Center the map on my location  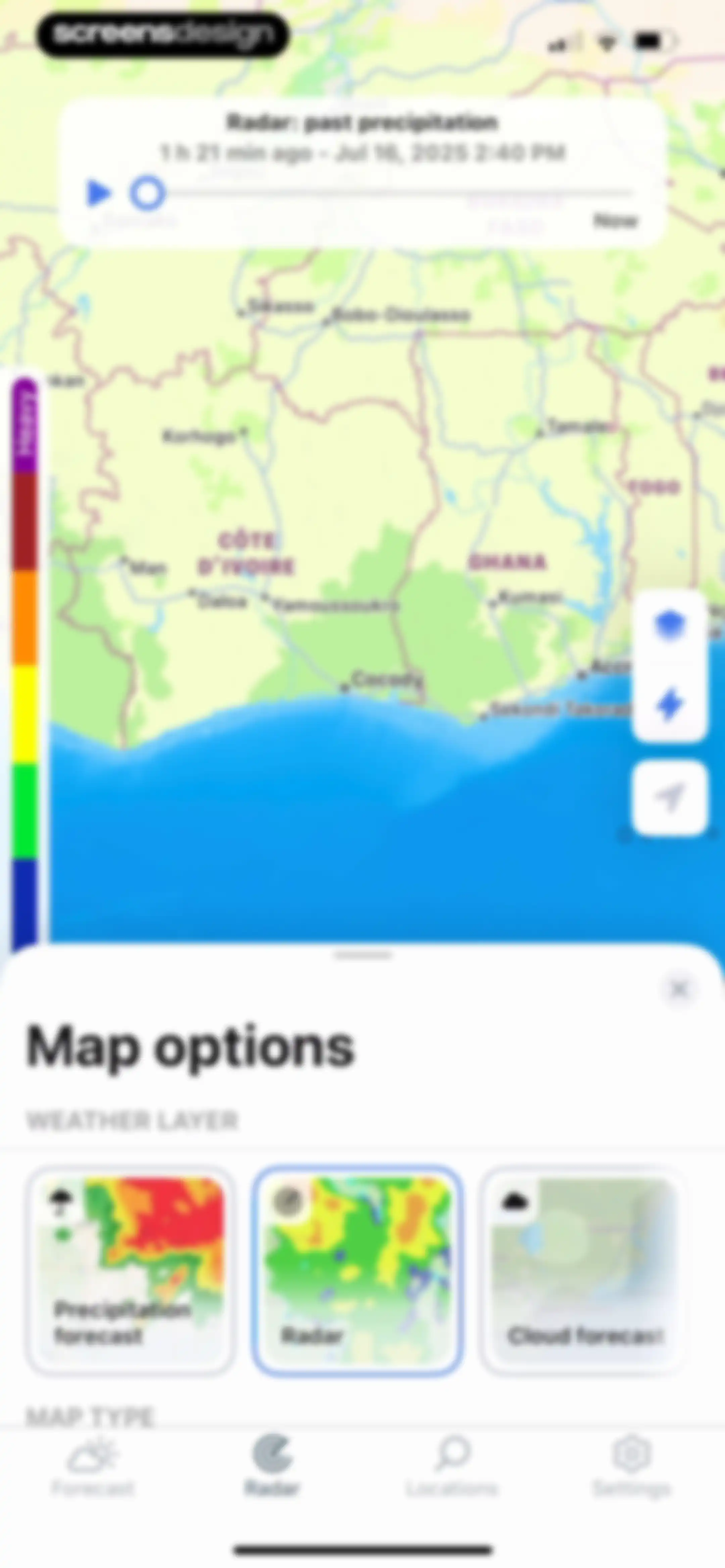[670, 797]
